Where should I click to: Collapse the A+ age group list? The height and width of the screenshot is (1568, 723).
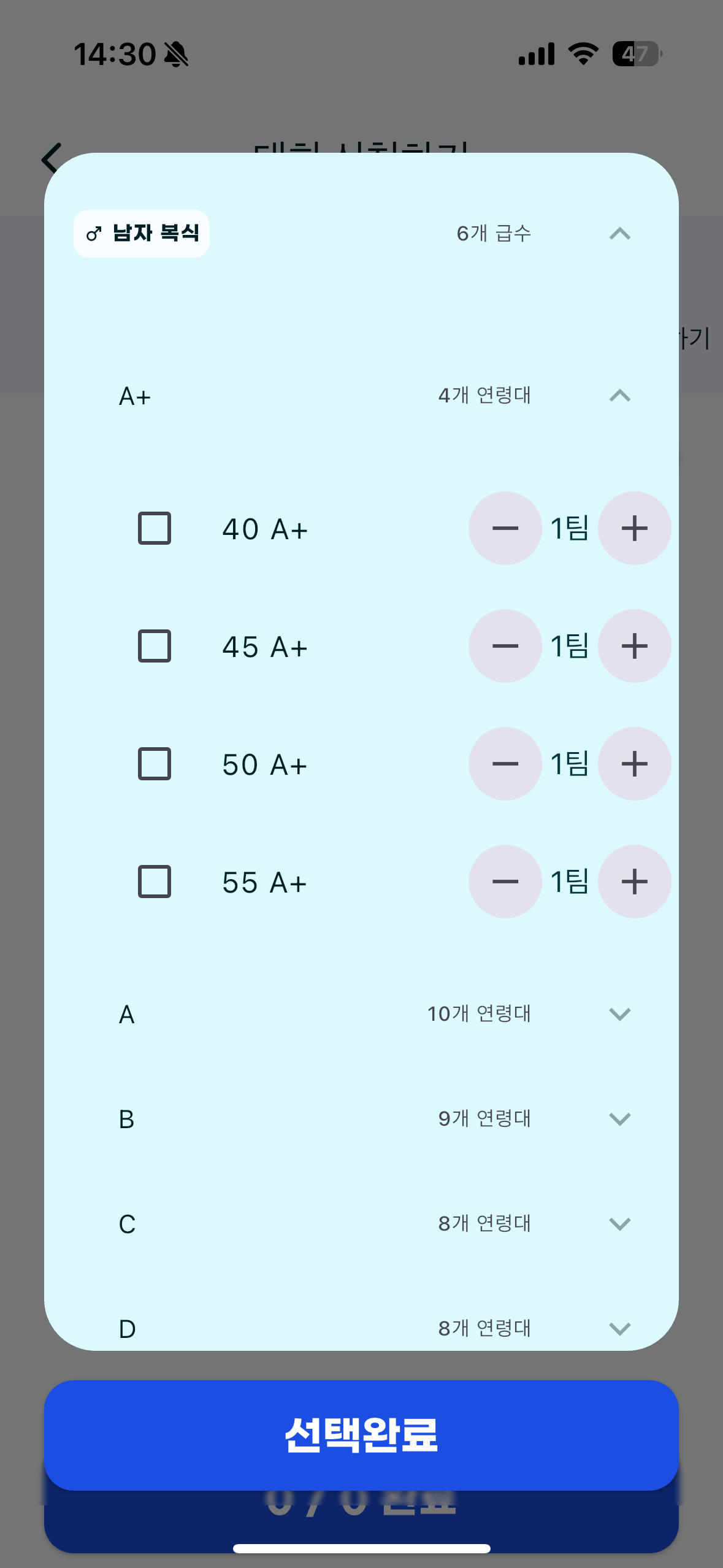pyautogui.click(x=620, y=396)
